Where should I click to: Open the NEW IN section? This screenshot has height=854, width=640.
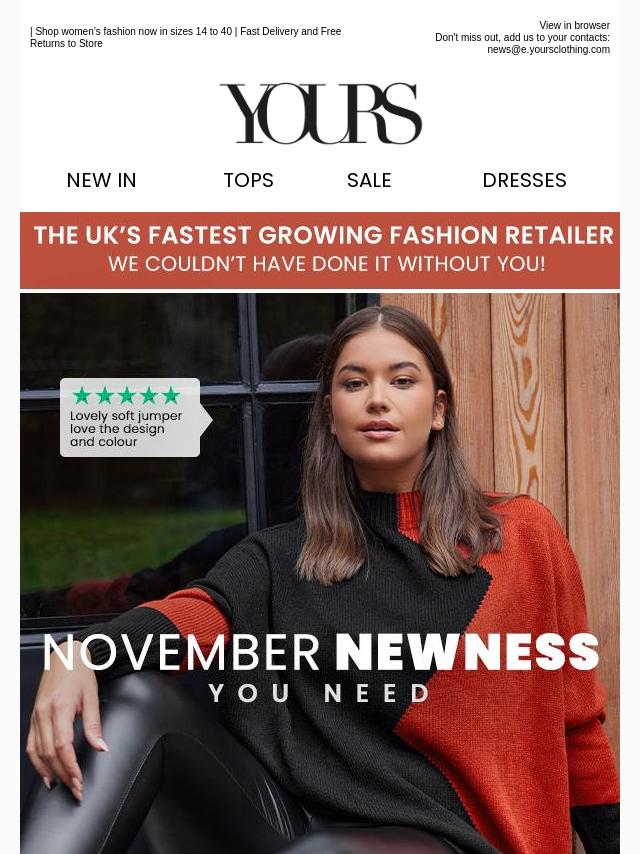pos(101,181)
